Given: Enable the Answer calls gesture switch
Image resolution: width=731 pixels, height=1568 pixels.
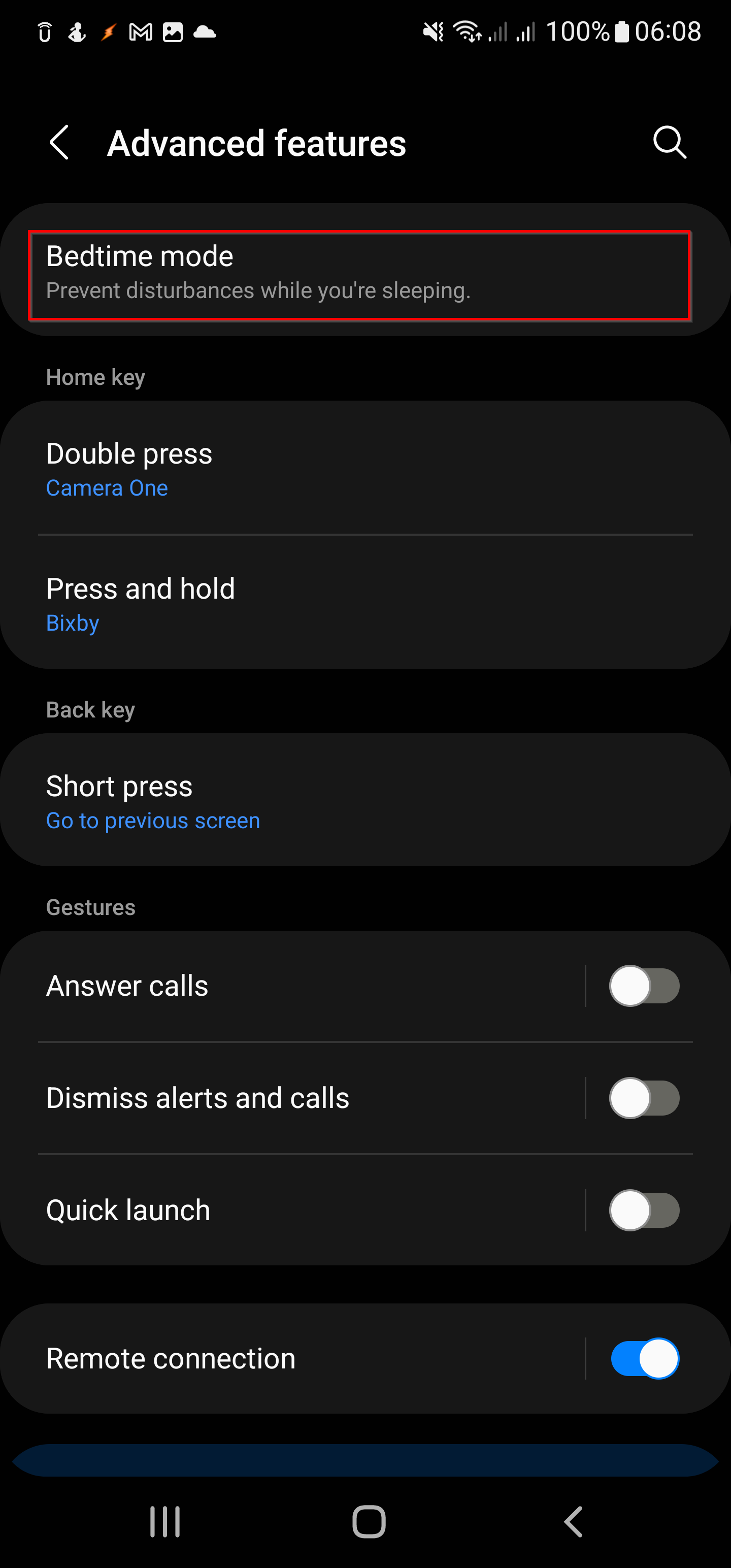Looking at the screenshot, I should [x=644, y=986].
